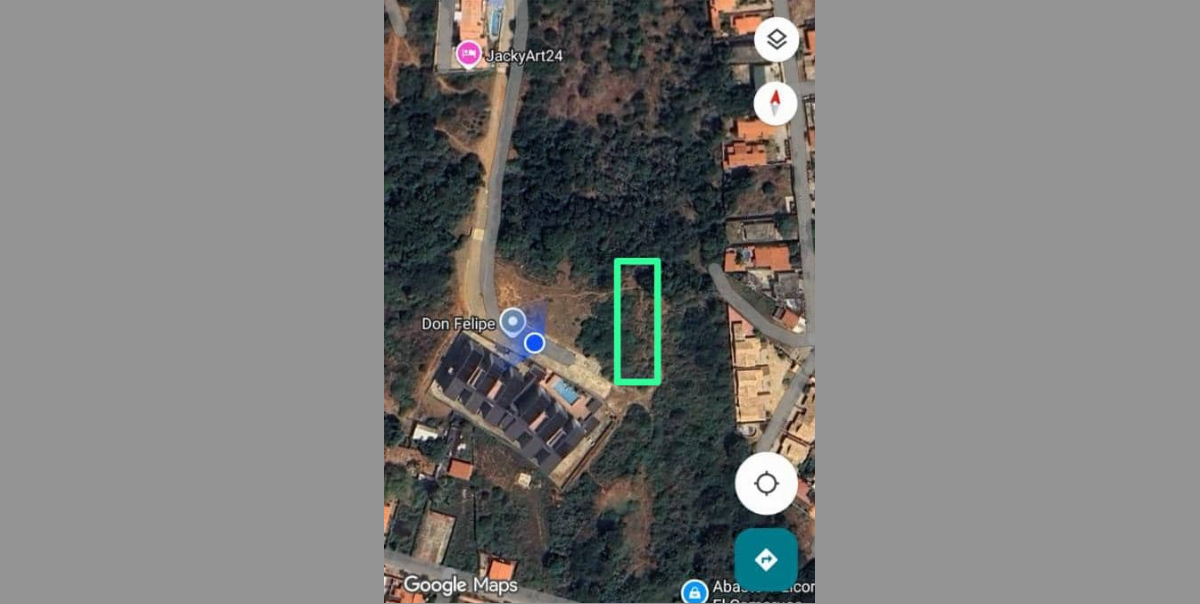This screenshot has height=604, width=1200.
Task: Center the map on my location
Action: pos(766,484)
